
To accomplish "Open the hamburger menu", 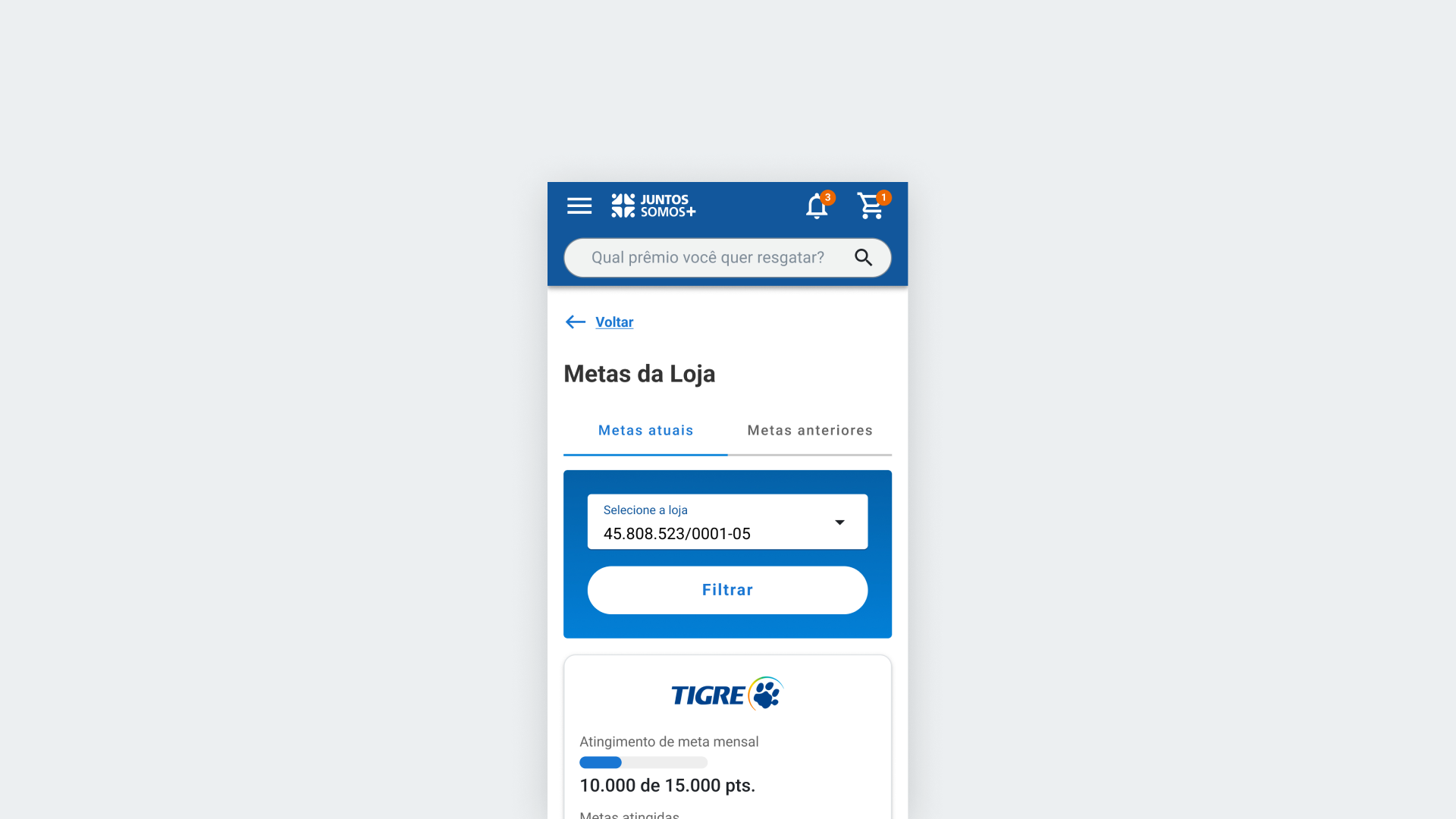I will 579,206.
